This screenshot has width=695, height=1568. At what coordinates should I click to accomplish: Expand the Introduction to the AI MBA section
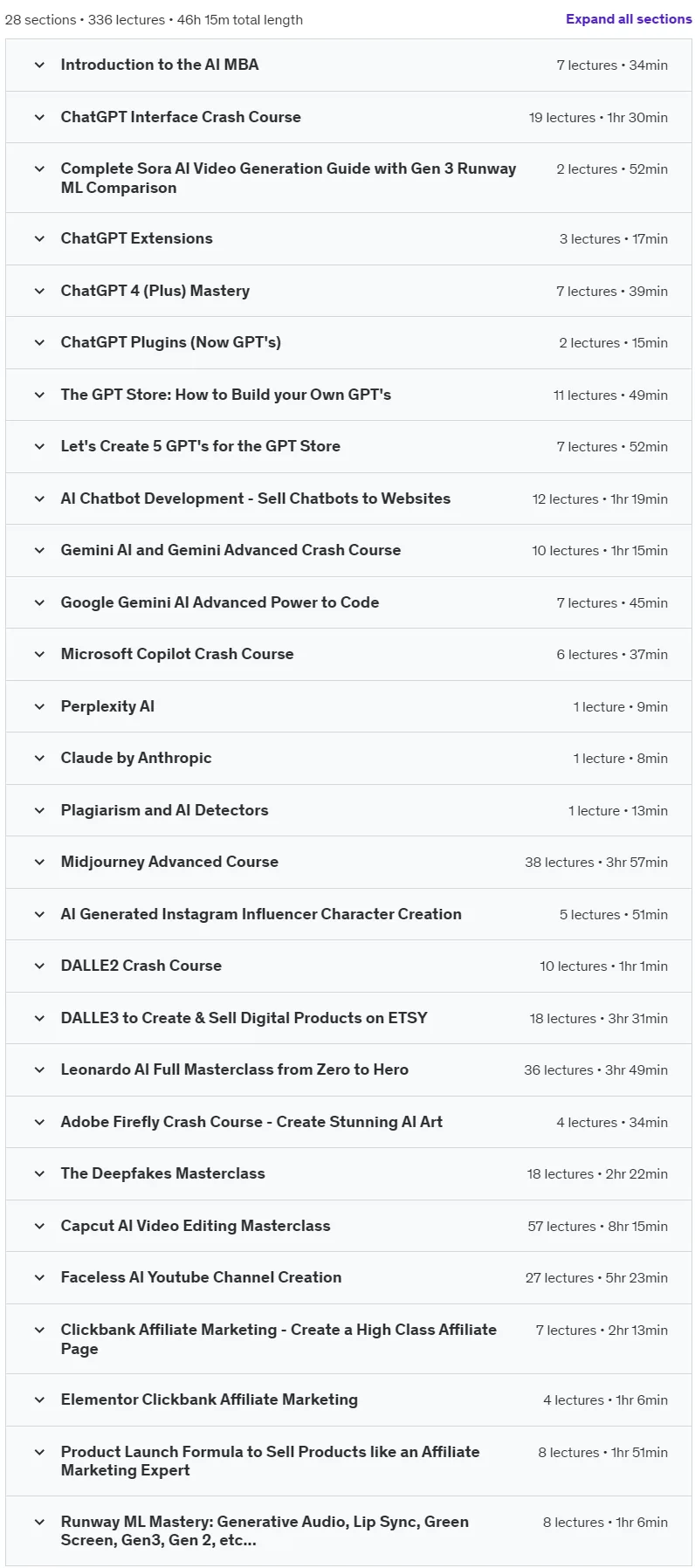coord(348,65)
